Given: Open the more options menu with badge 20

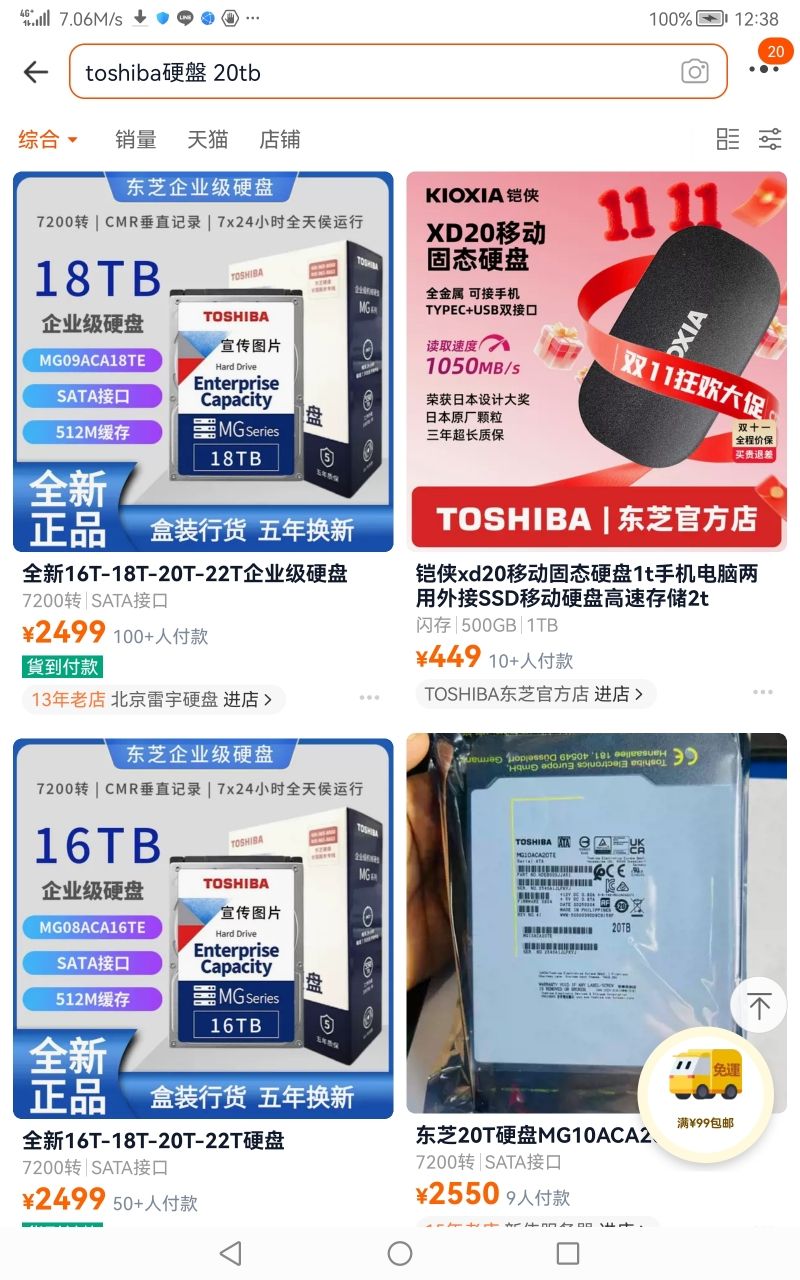Looking at the screenshot, I should pyautogui.click(x=764, y=69).
